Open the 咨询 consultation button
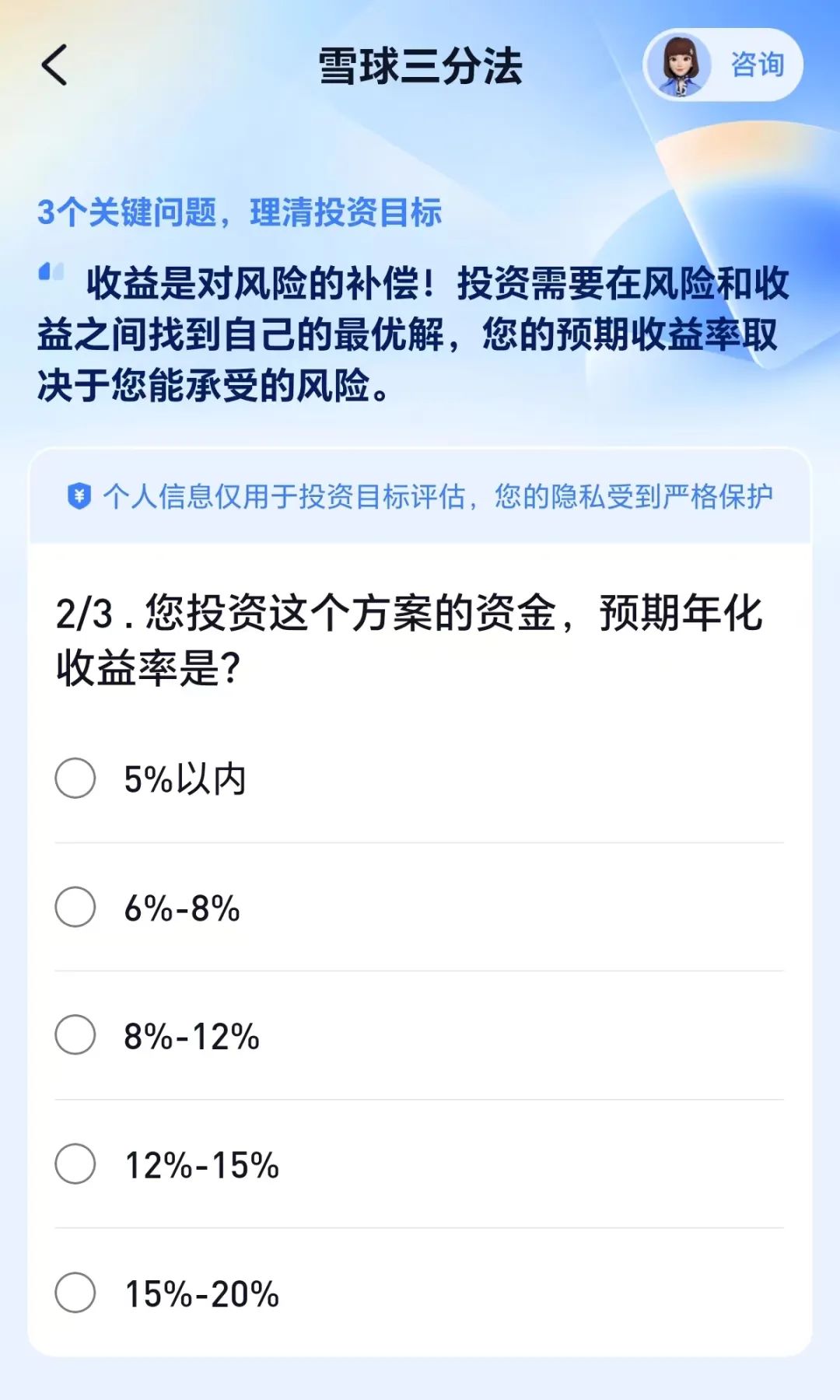 (723, 65)
